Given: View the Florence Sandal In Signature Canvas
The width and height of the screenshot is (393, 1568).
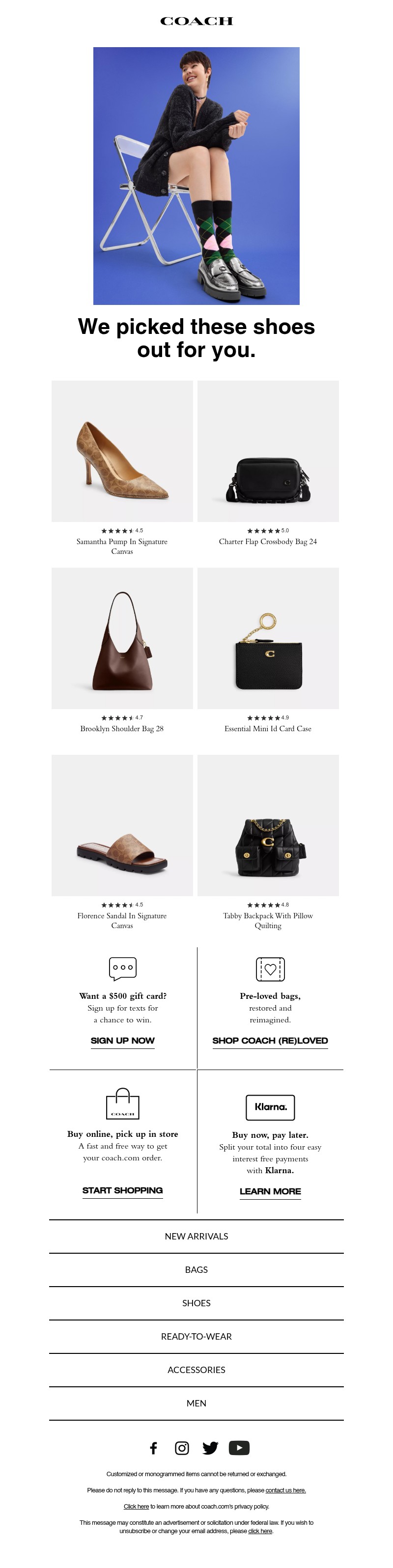Looking at the screenshot, I should point(122,825).
